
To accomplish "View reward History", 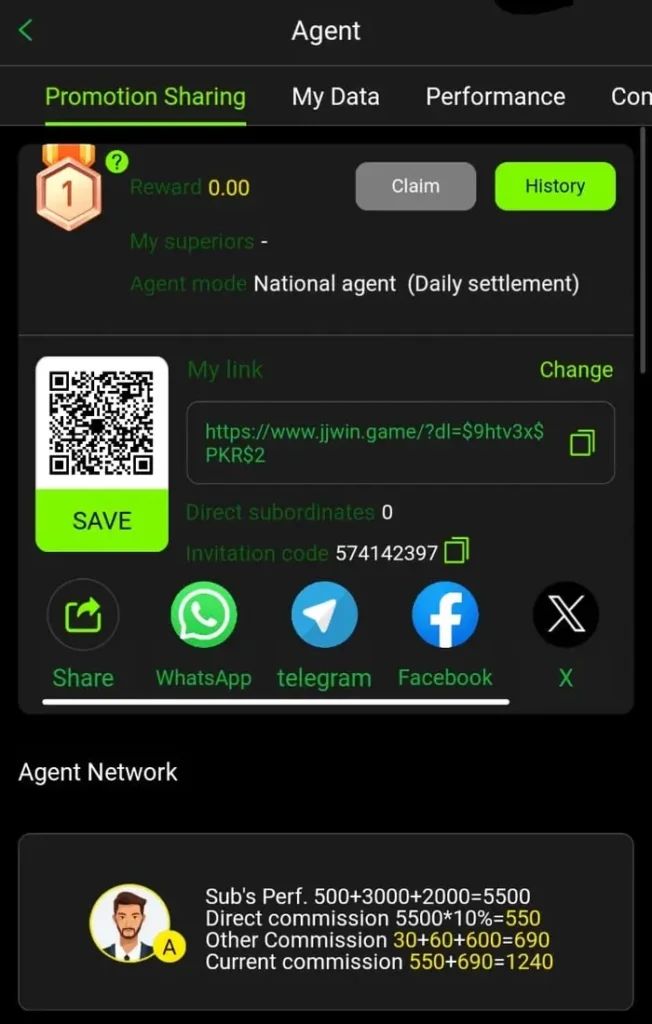I will [x=554, y=186].
